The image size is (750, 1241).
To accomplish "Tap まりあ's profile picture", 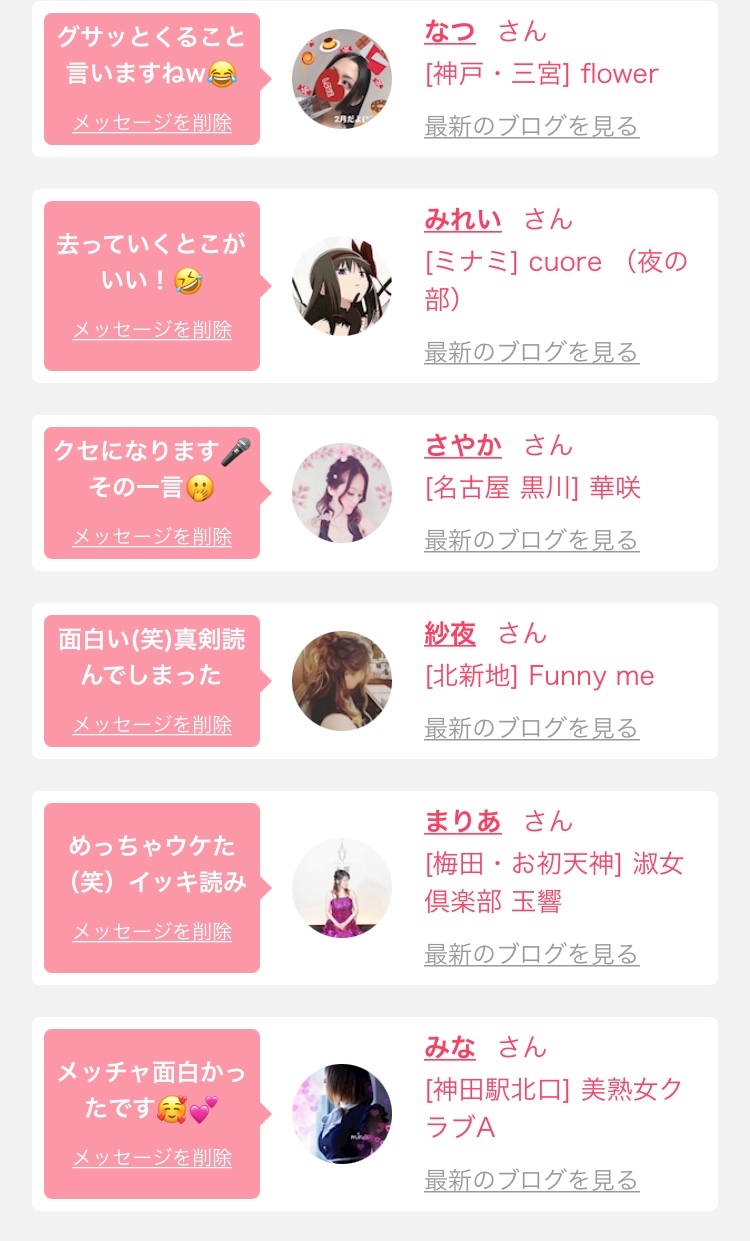I will tap(342, 888).
